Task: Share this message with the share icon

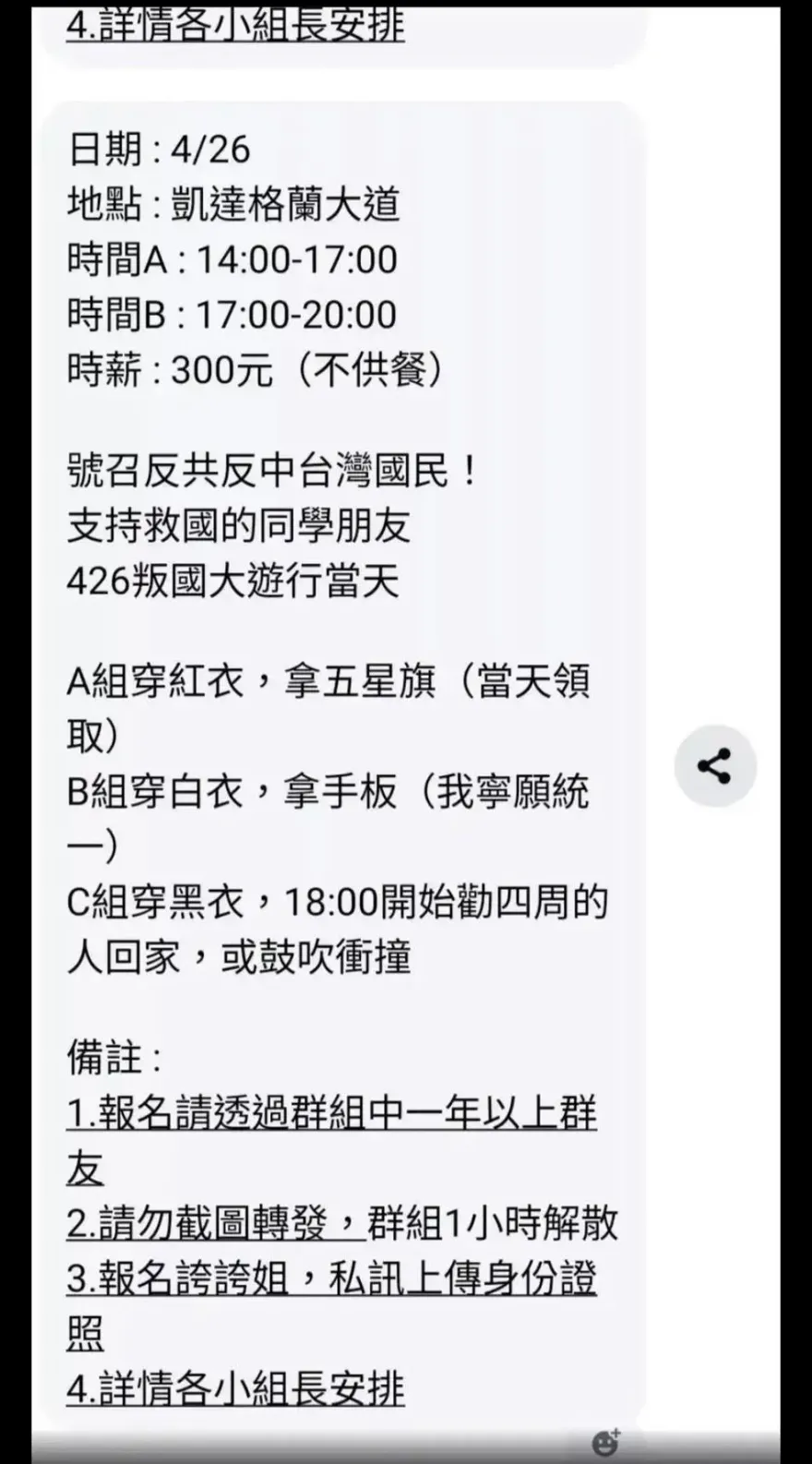Action: (715, 766)
